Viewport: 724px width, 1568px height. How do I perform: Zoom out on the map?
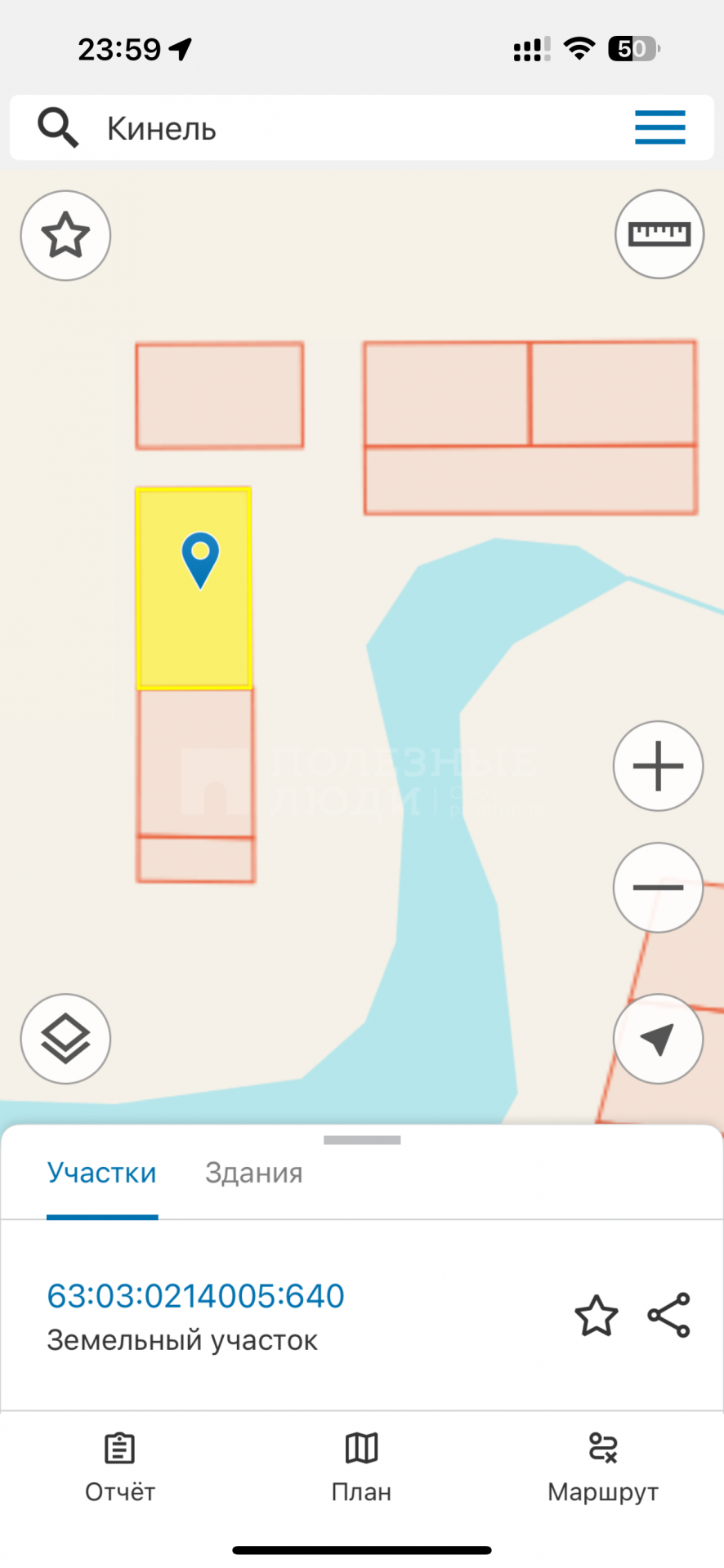point(658,887)
